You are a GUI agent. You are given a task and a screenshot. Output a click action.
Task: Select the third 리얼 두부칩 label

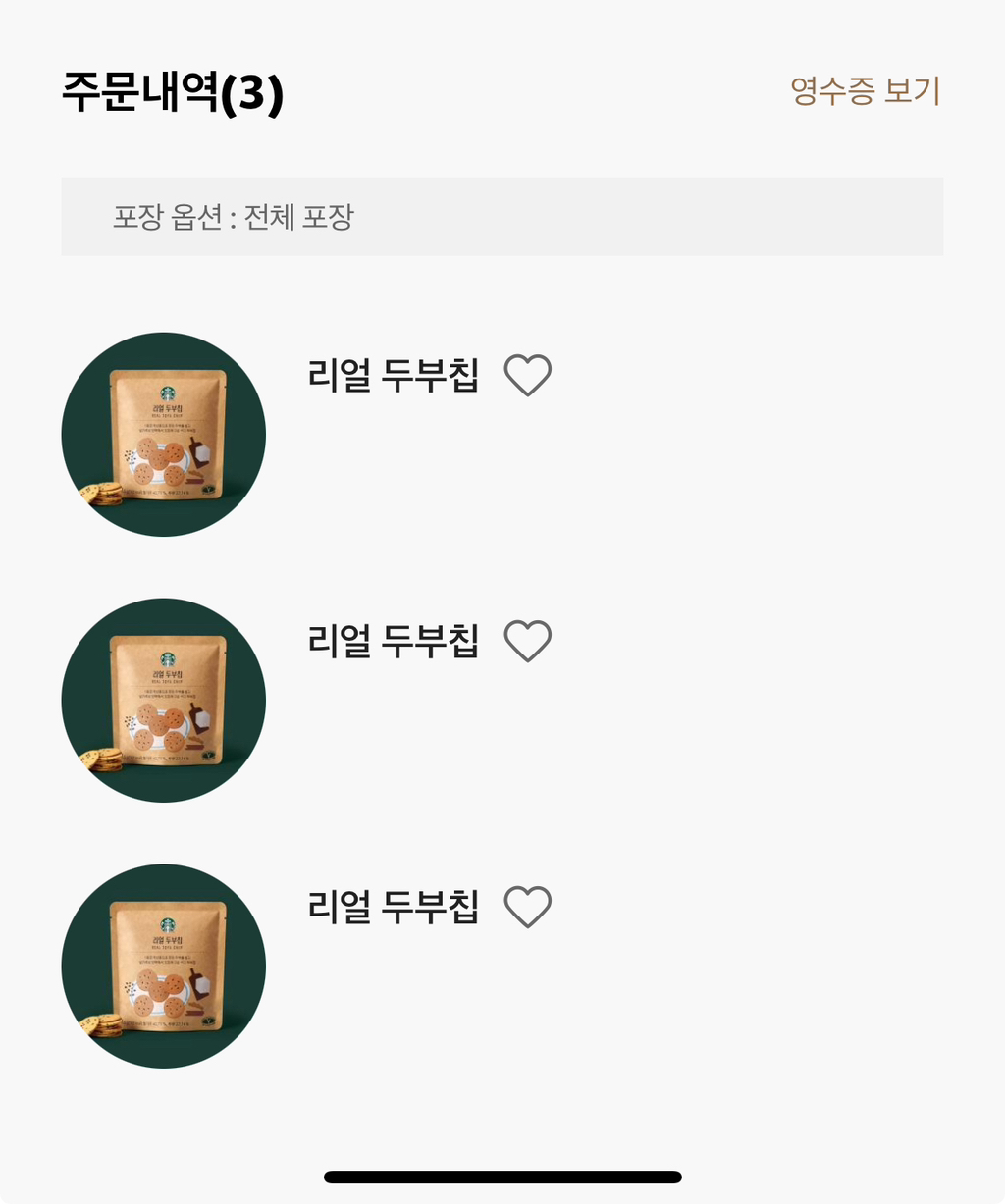(x=393, y=906)
